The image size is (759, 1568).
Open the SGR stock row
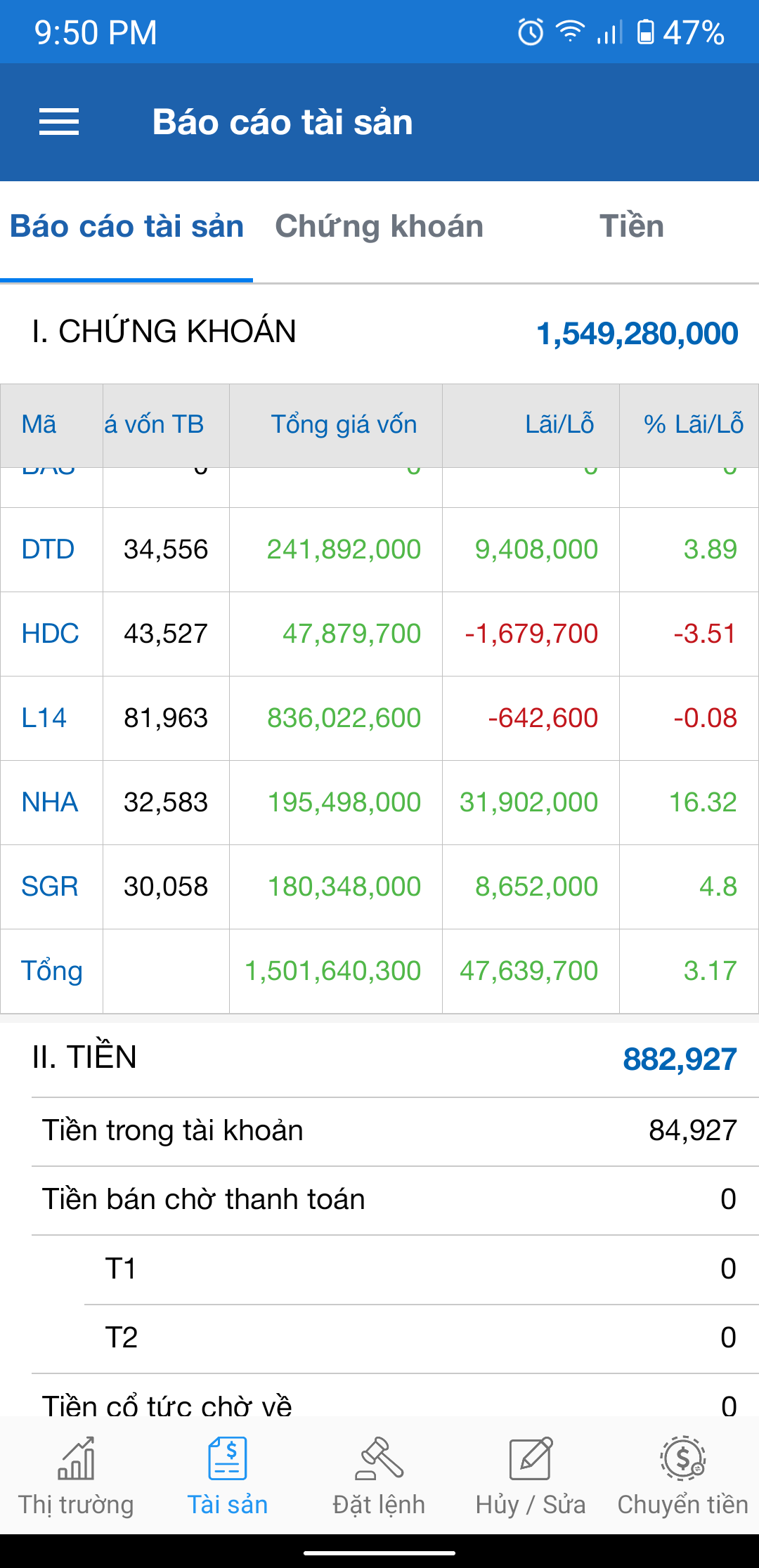[49, 887]
